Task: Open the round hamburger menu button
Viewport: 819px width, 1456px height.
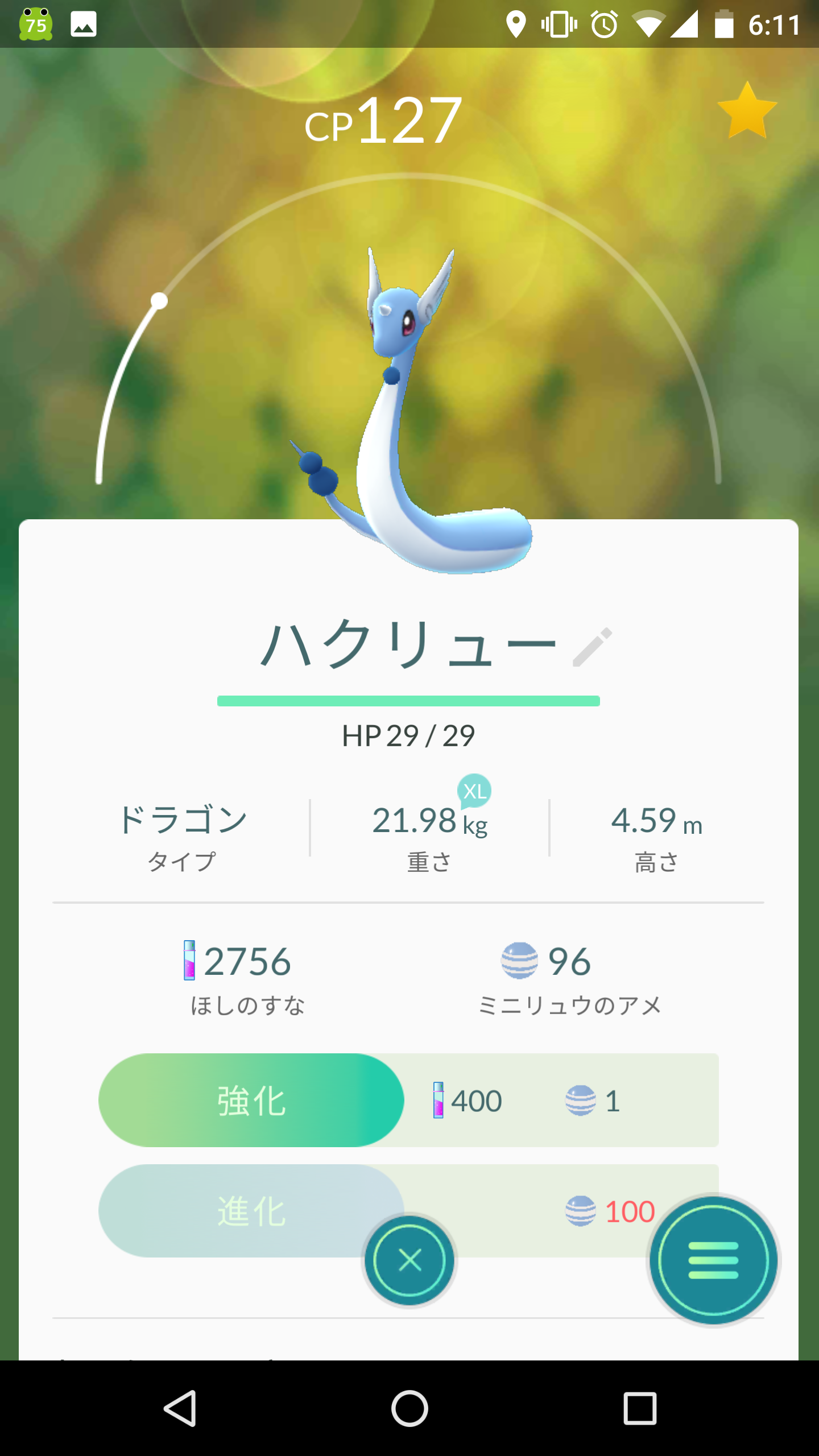Action: click(713, 1260)
